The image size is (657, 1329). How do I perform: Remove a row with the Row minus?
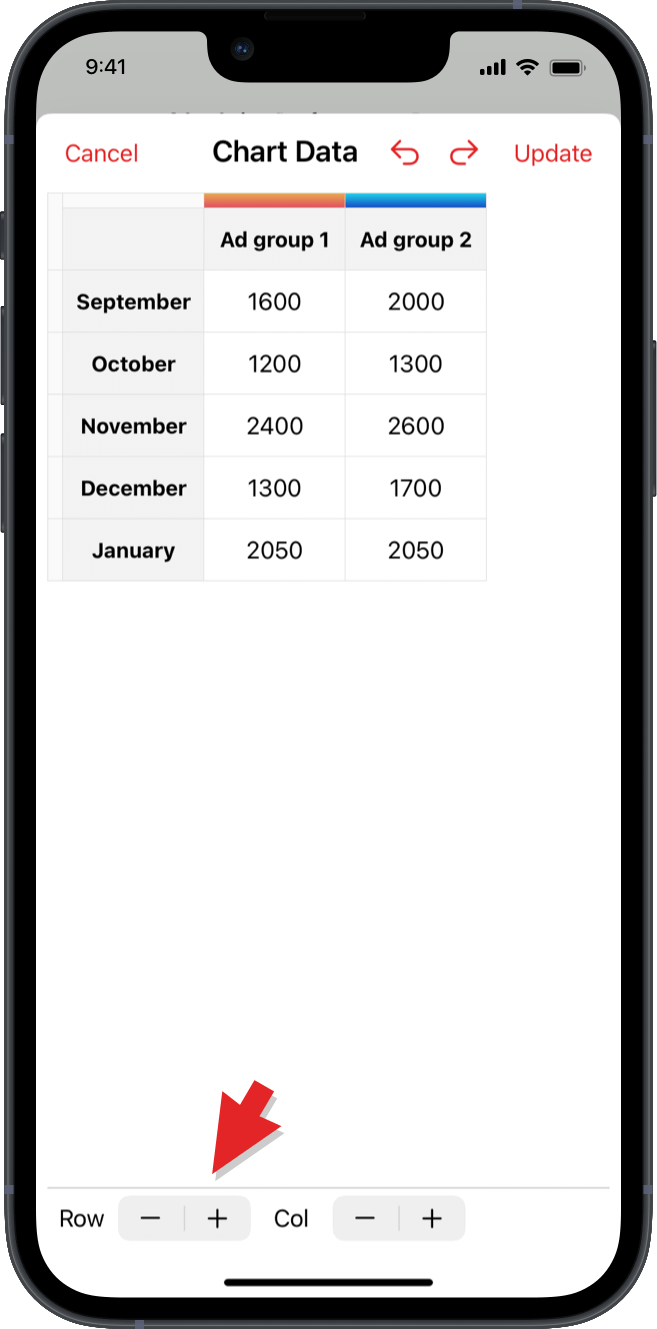pyautogui.click(x=151, y=1218)
